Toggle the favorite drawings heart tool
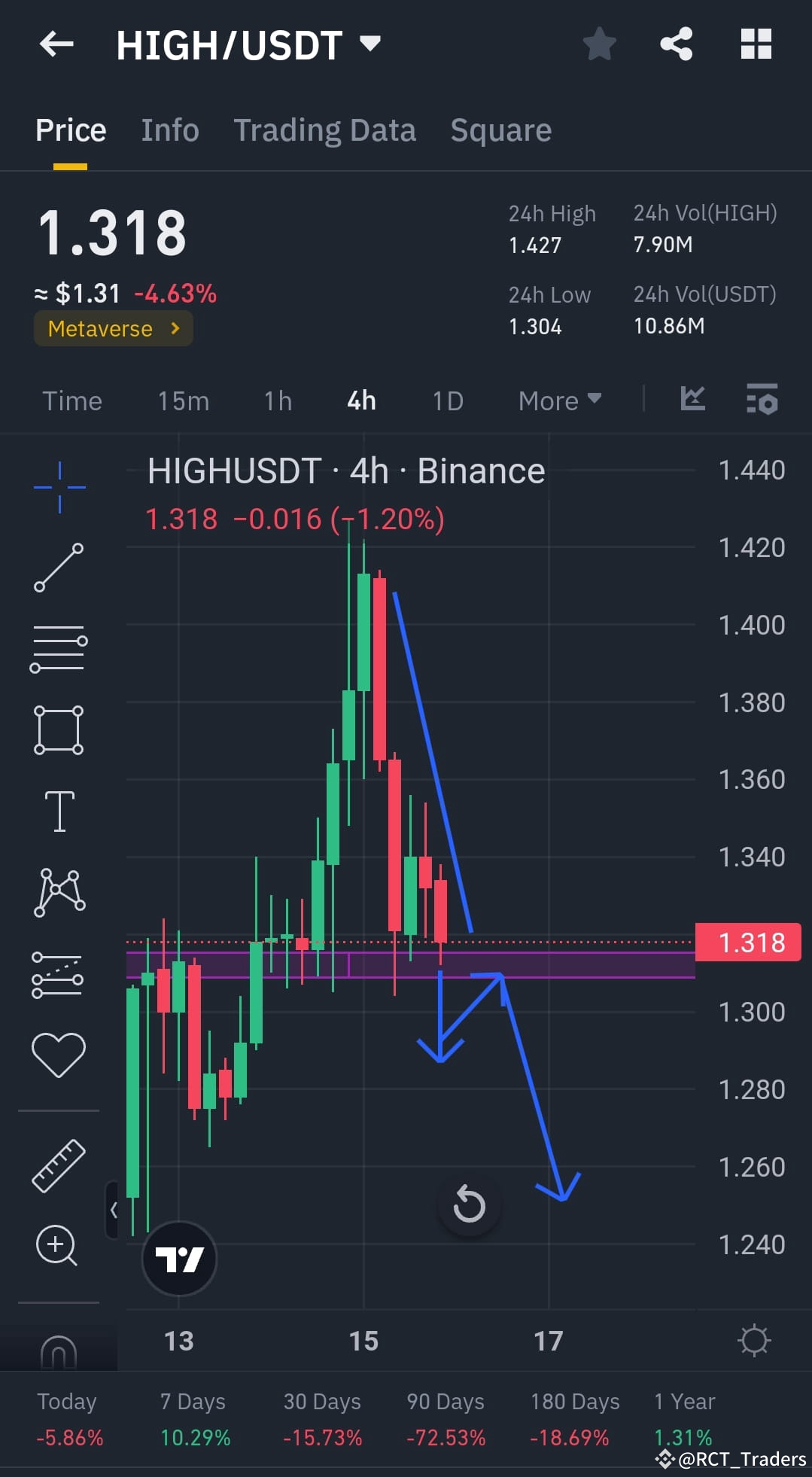The width and height of the screenshot is (812, 1477). pos(59,1052)
